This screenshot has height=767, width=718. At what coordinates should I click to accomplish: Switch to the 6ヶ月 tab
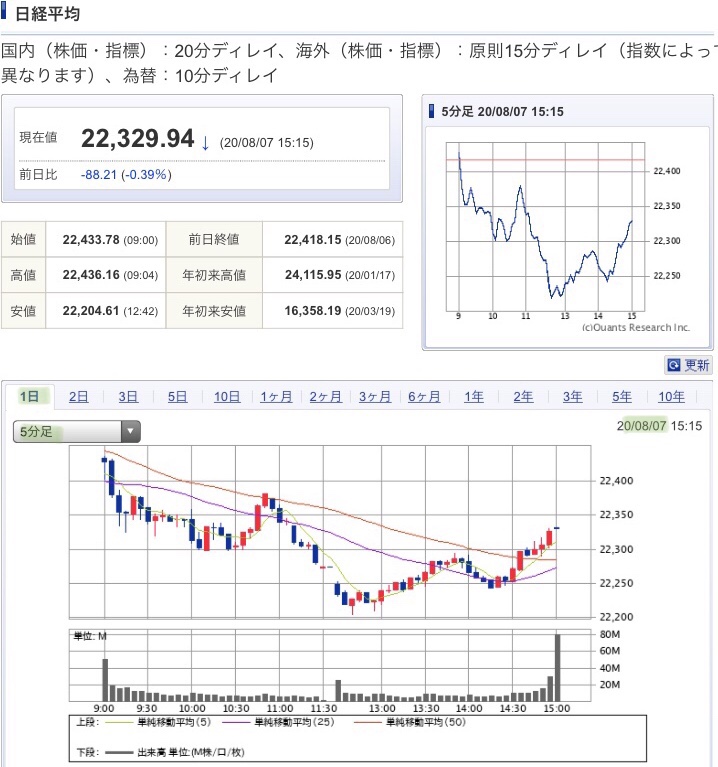click(x=424, y=397)
